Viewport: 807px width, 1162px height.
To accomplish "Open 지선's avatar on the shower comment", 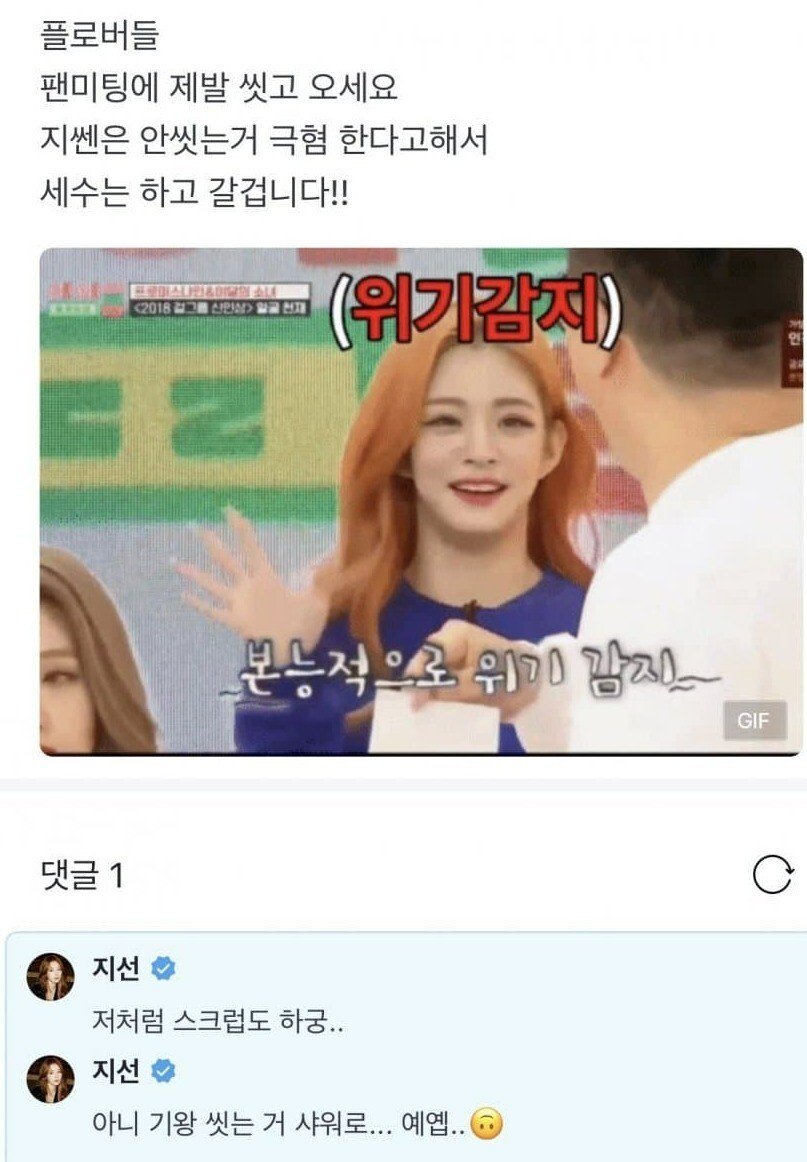I will point(50,1079).
